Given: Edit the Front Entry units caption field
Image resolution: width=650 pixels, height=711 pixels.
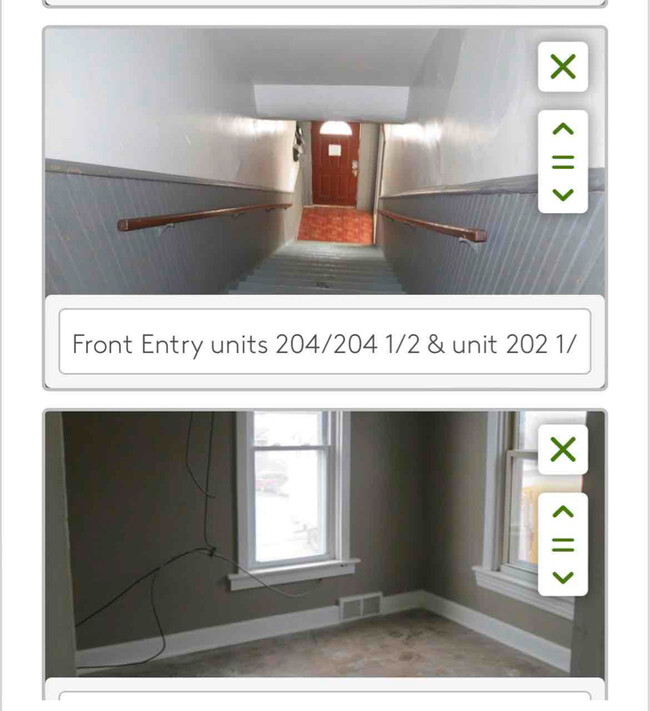Looking at the screenshot, I should tap(324, 343).
